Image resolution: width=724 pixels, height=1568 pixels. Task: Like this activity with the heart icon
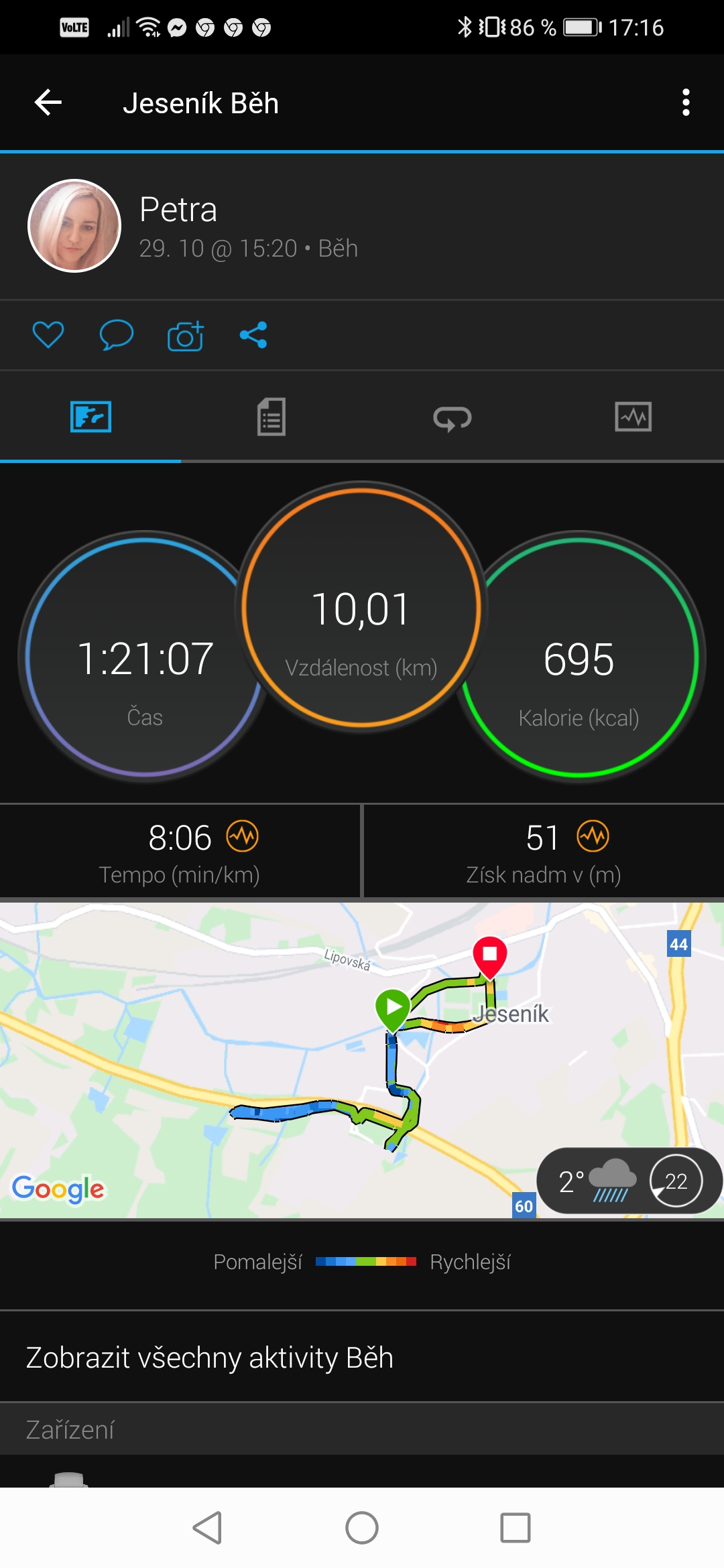(48, 334)
